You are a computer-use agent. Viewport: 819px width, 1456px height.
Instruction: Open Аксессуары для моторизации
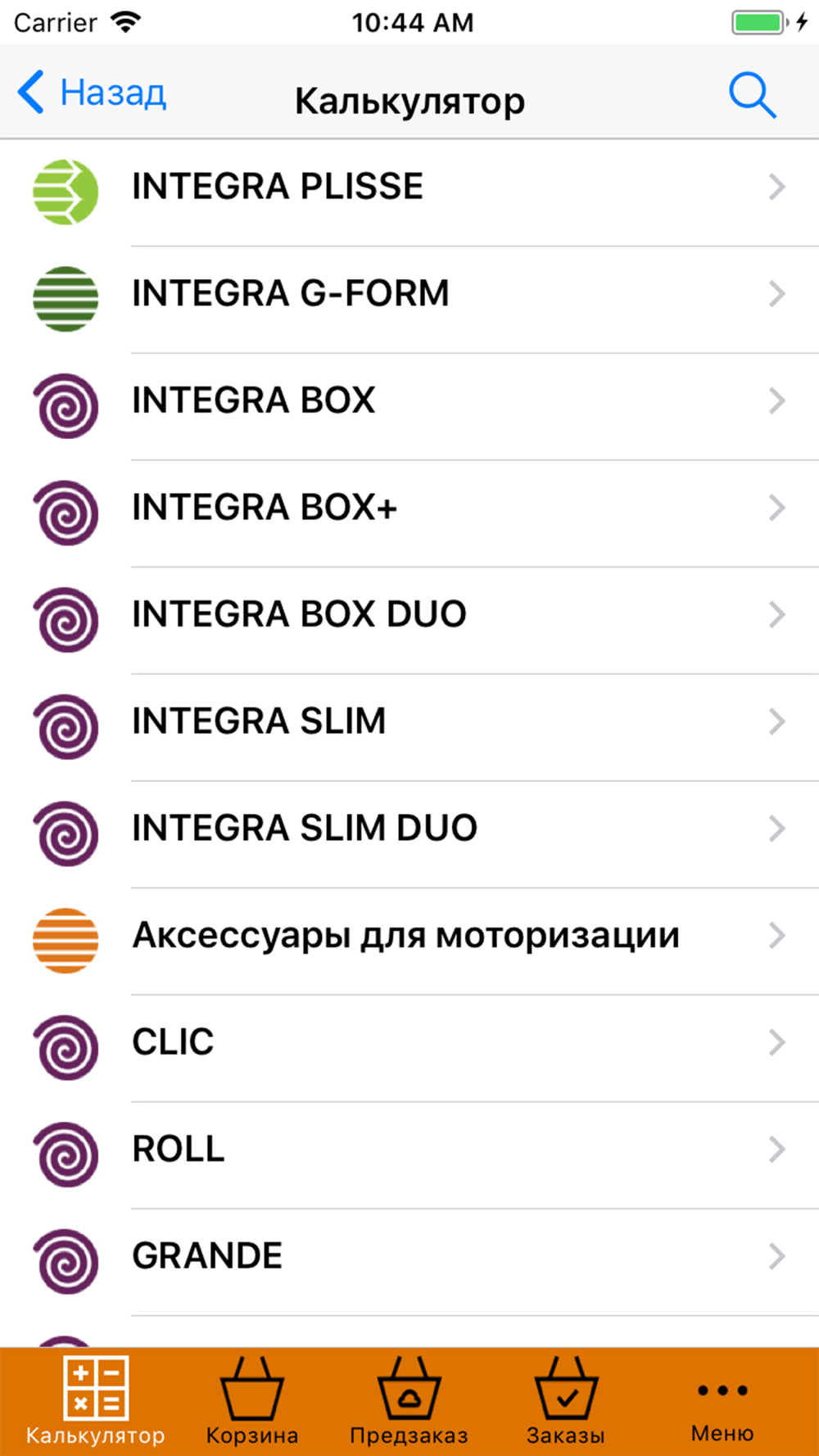pyautogui.click(x=409, y=935)
